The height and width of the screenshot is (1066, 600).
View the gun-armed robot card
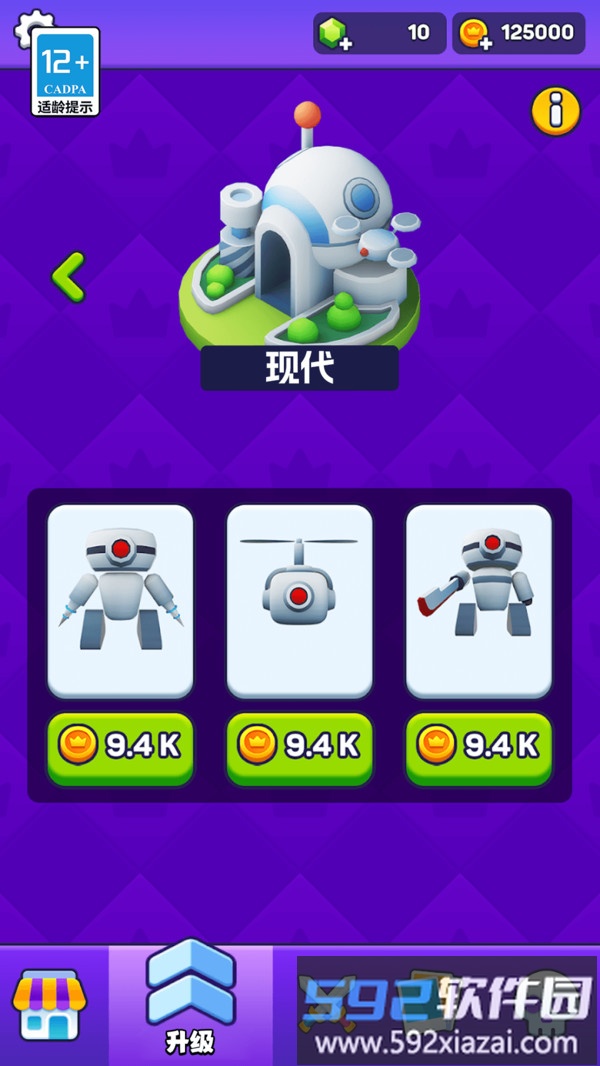tap(478, 600)
